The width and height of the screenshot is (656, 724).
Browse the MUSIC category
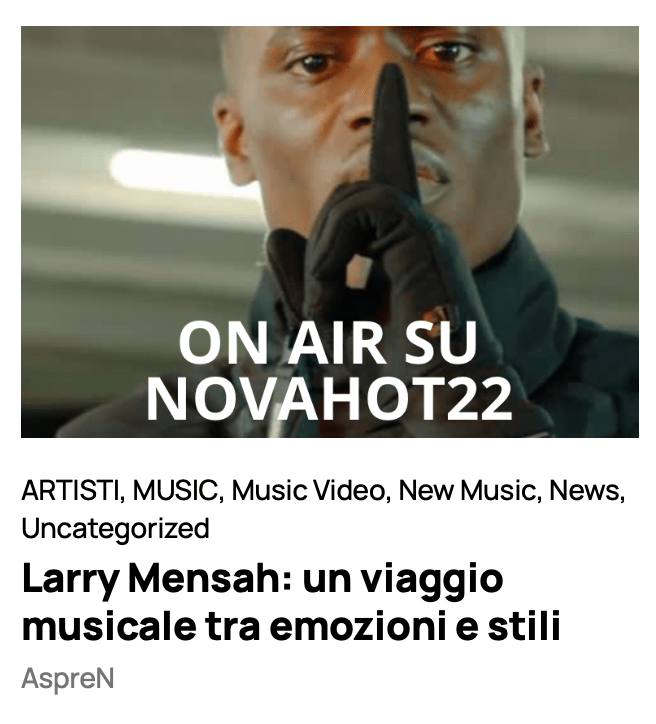[x=178, y=491]
